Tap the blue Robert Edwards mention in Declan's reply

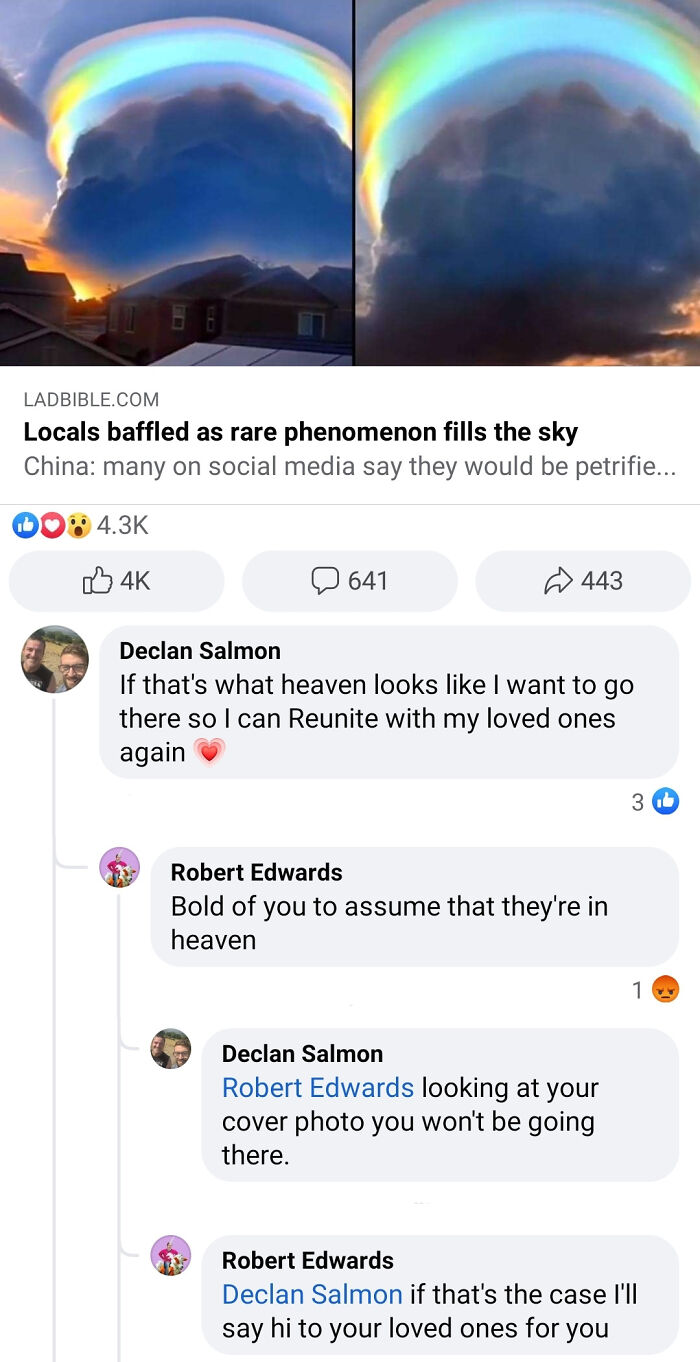[317, 1087]
